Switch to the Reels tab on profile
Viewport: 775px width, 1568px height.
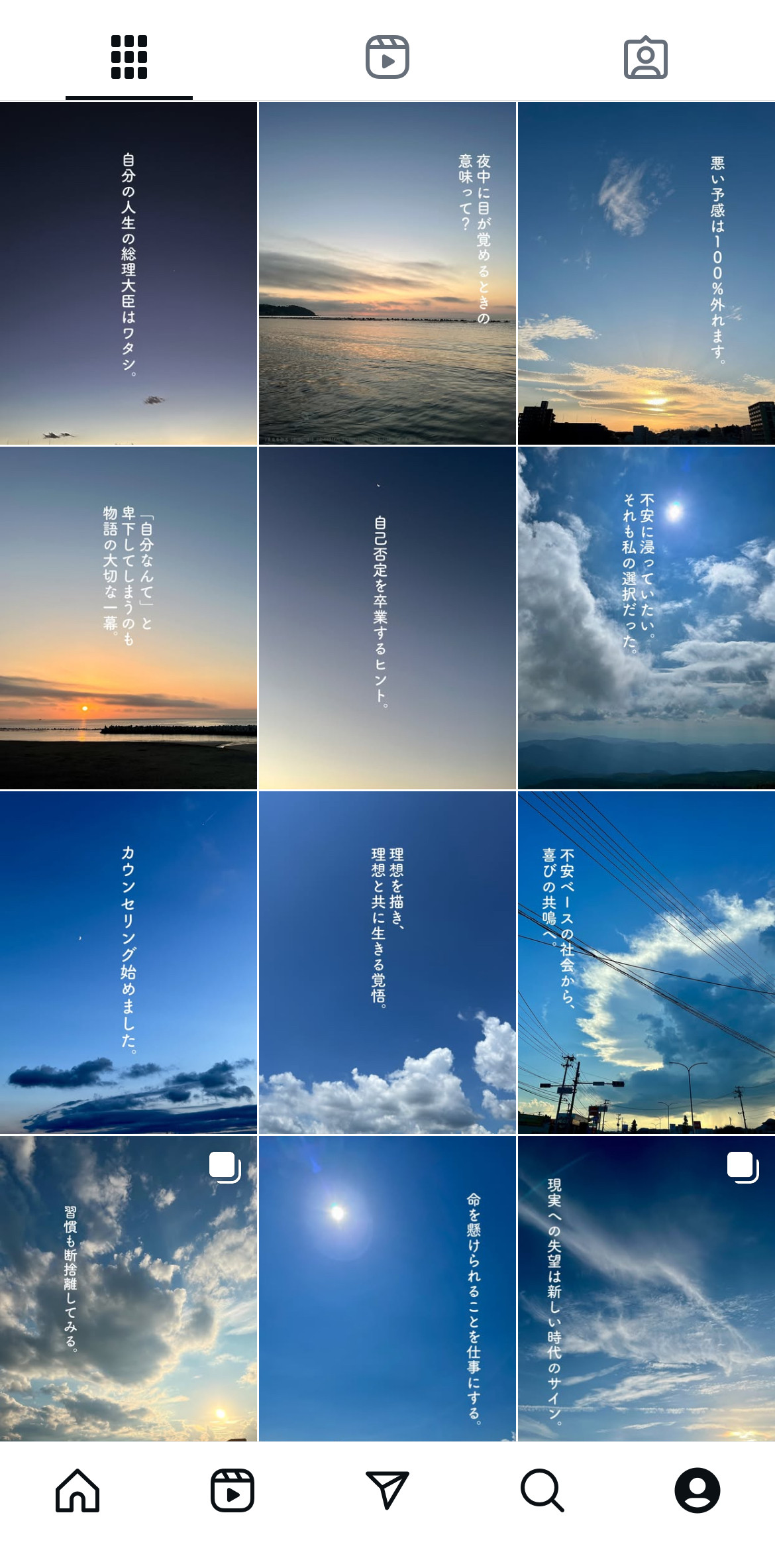click(x=387, y=57)
